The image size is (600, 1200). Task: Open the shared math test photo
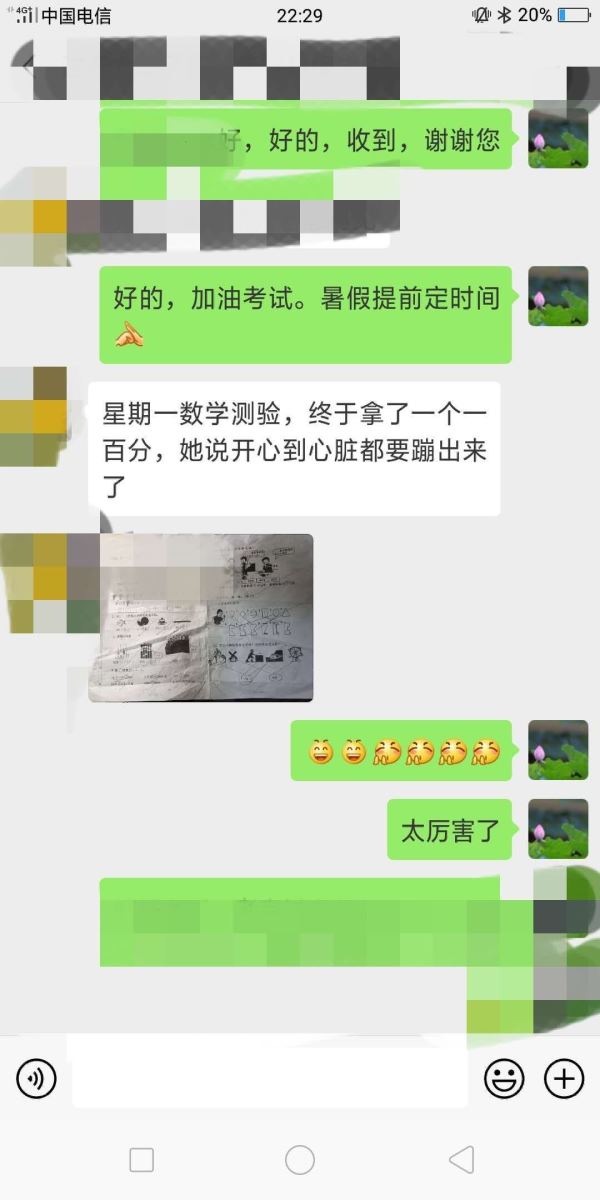(x=201, y=618)
